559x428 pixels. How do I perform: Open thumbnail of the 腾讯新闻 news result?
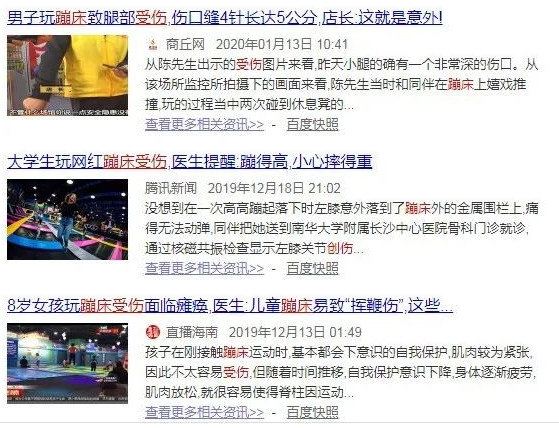click(67, 220)
